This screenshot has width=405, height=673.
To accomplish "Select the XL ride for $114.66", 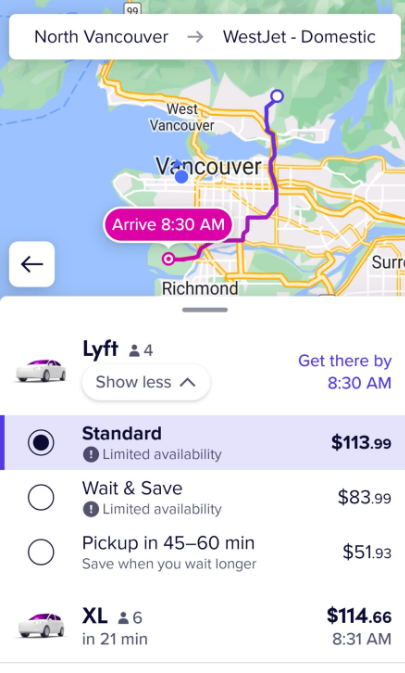I will click(202, 626).
